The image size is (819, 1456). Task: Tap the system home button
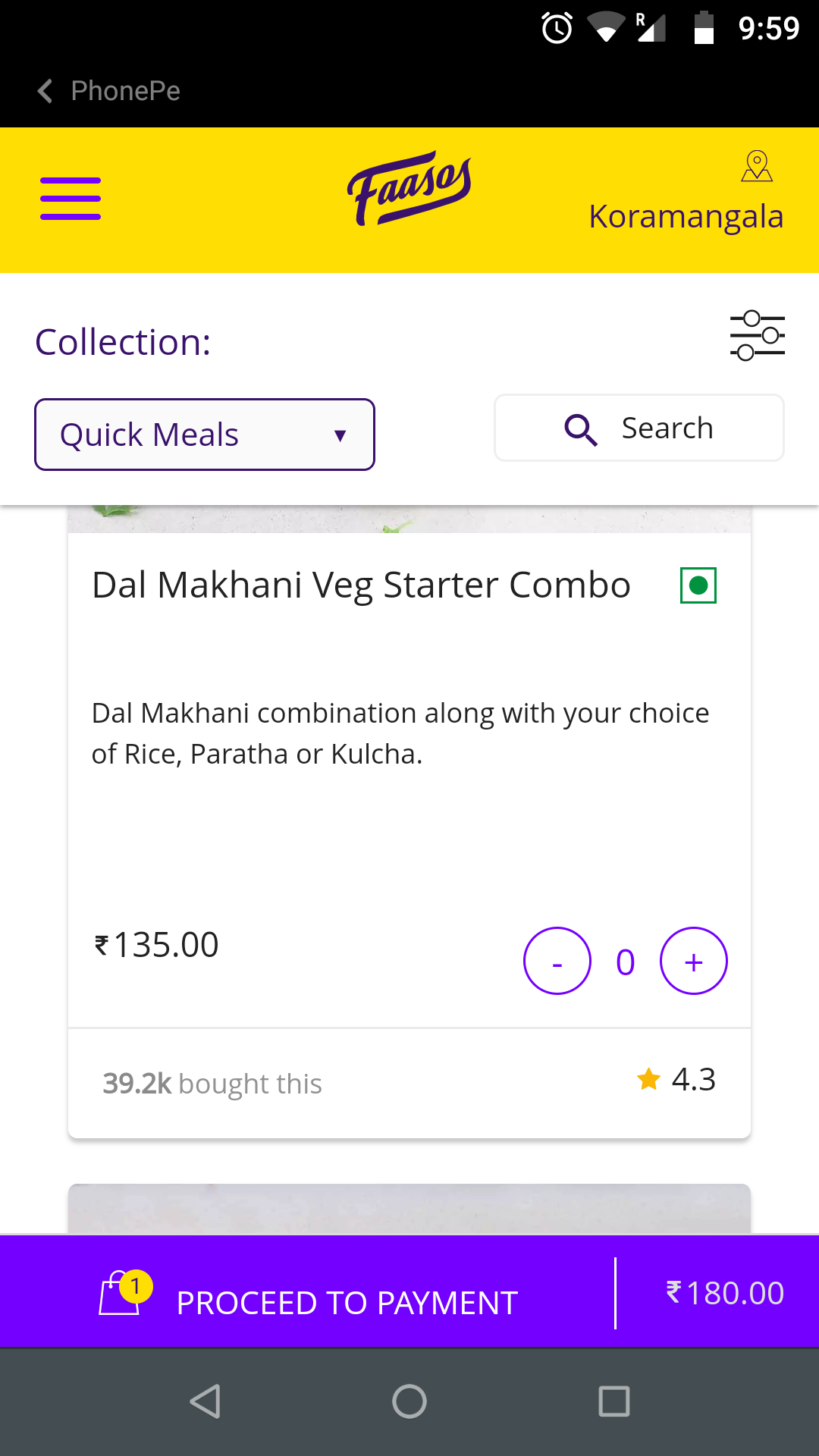coord(409,1401)
